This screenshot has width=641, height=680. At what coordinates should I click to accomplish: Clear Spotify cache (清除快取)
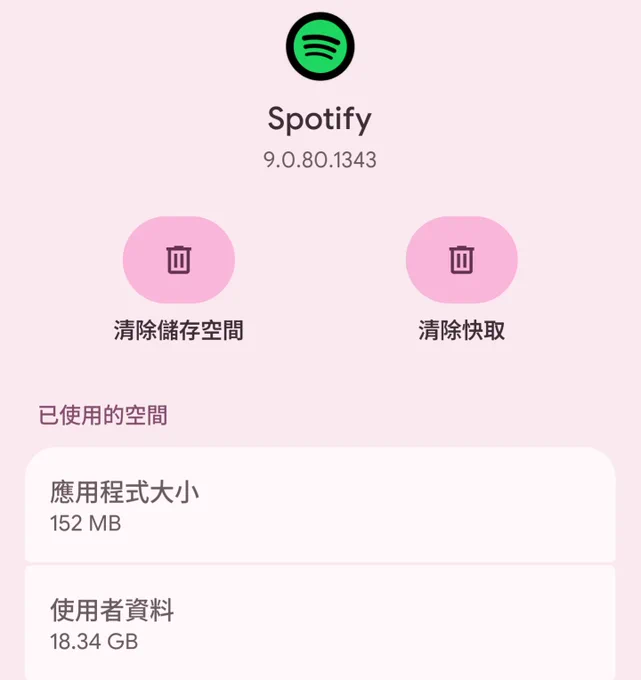click(461, 260)
